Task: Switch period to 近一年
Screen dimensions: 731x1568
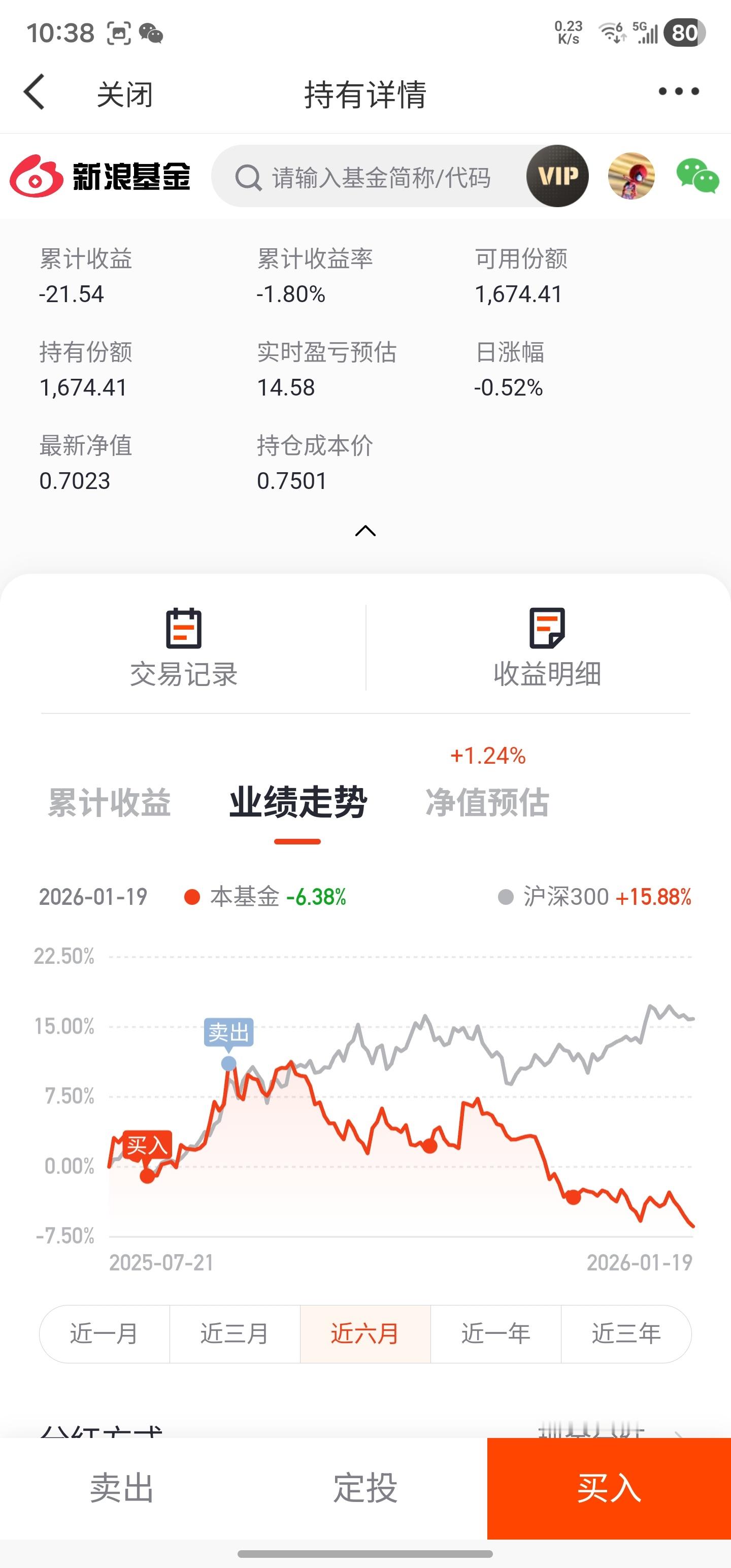Action: 496,1333
